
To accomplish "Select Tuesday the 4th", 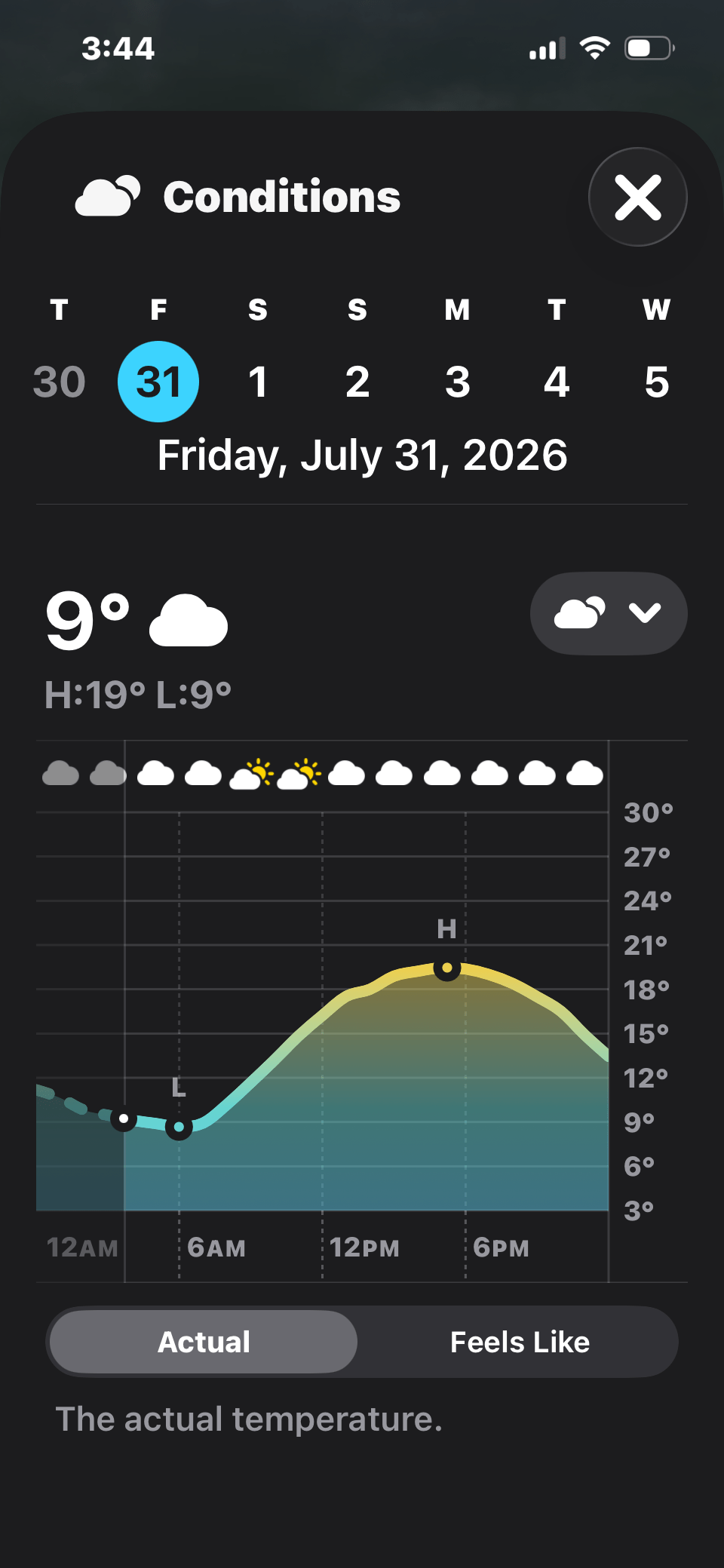I will click(x=557, y=382).
